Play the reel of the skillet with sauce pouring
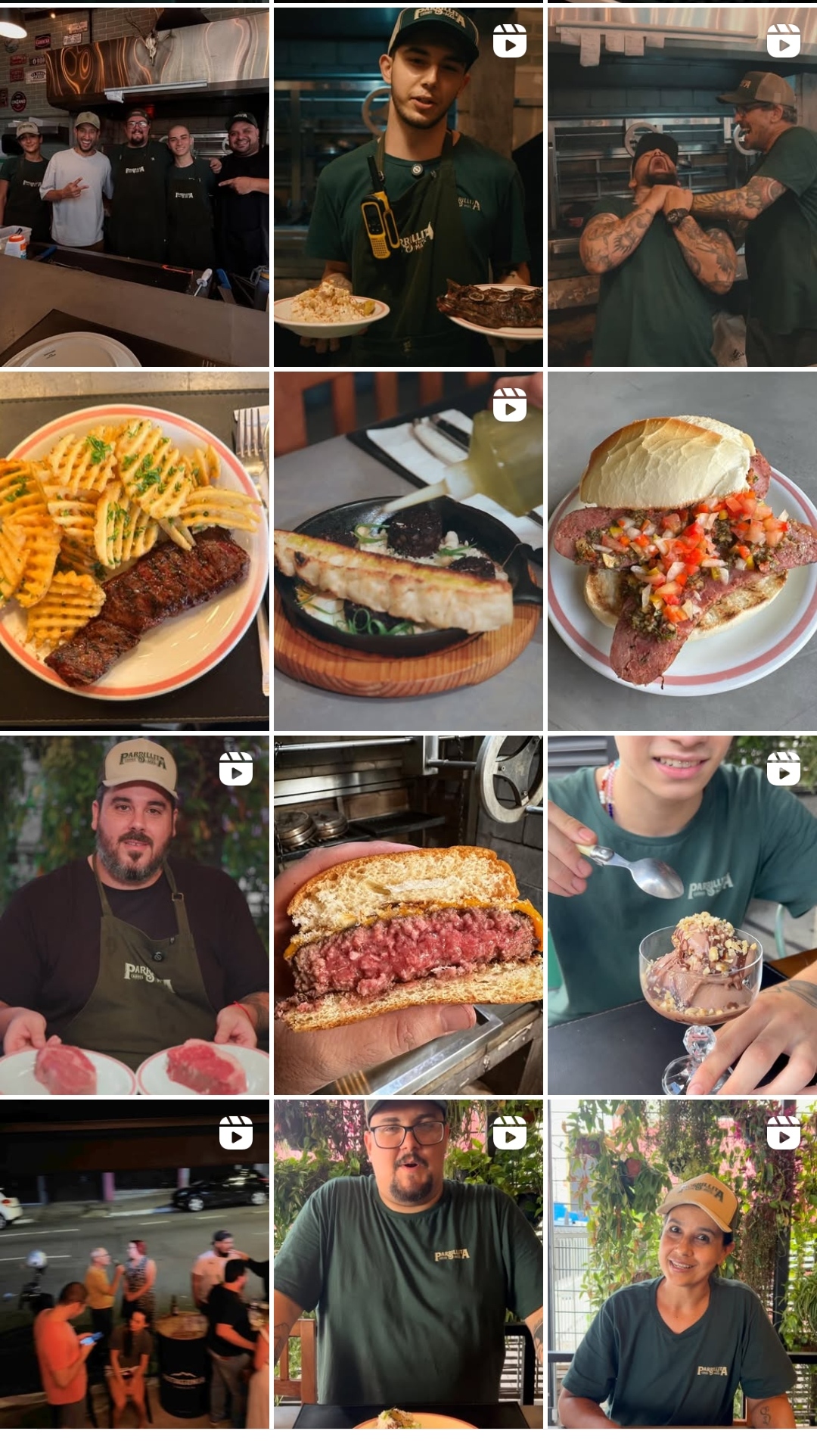This screenshot has height=1456, width=817. pyautogui.click(x=408, y=551)
